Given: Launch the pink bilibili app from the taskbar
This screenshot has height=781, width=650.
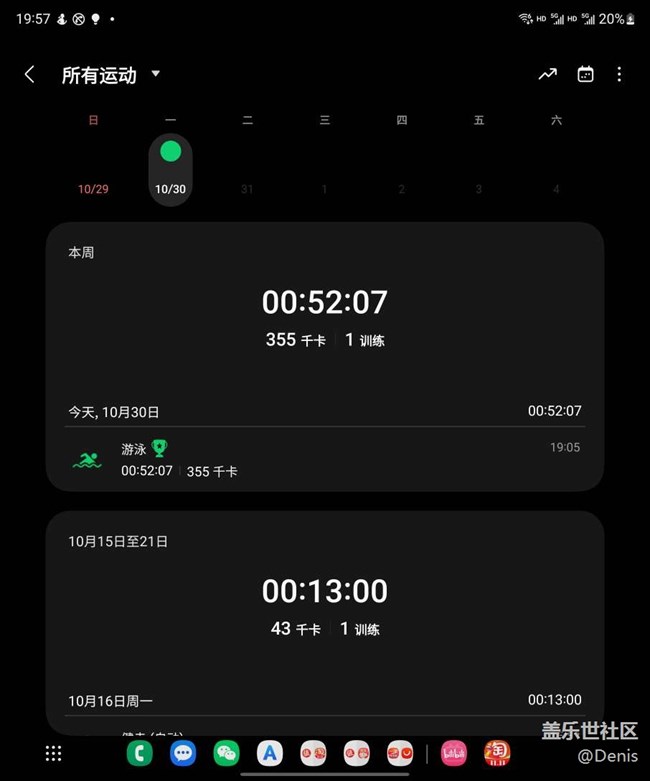Looking at the screenshot, I should click(x=454, y=753).
